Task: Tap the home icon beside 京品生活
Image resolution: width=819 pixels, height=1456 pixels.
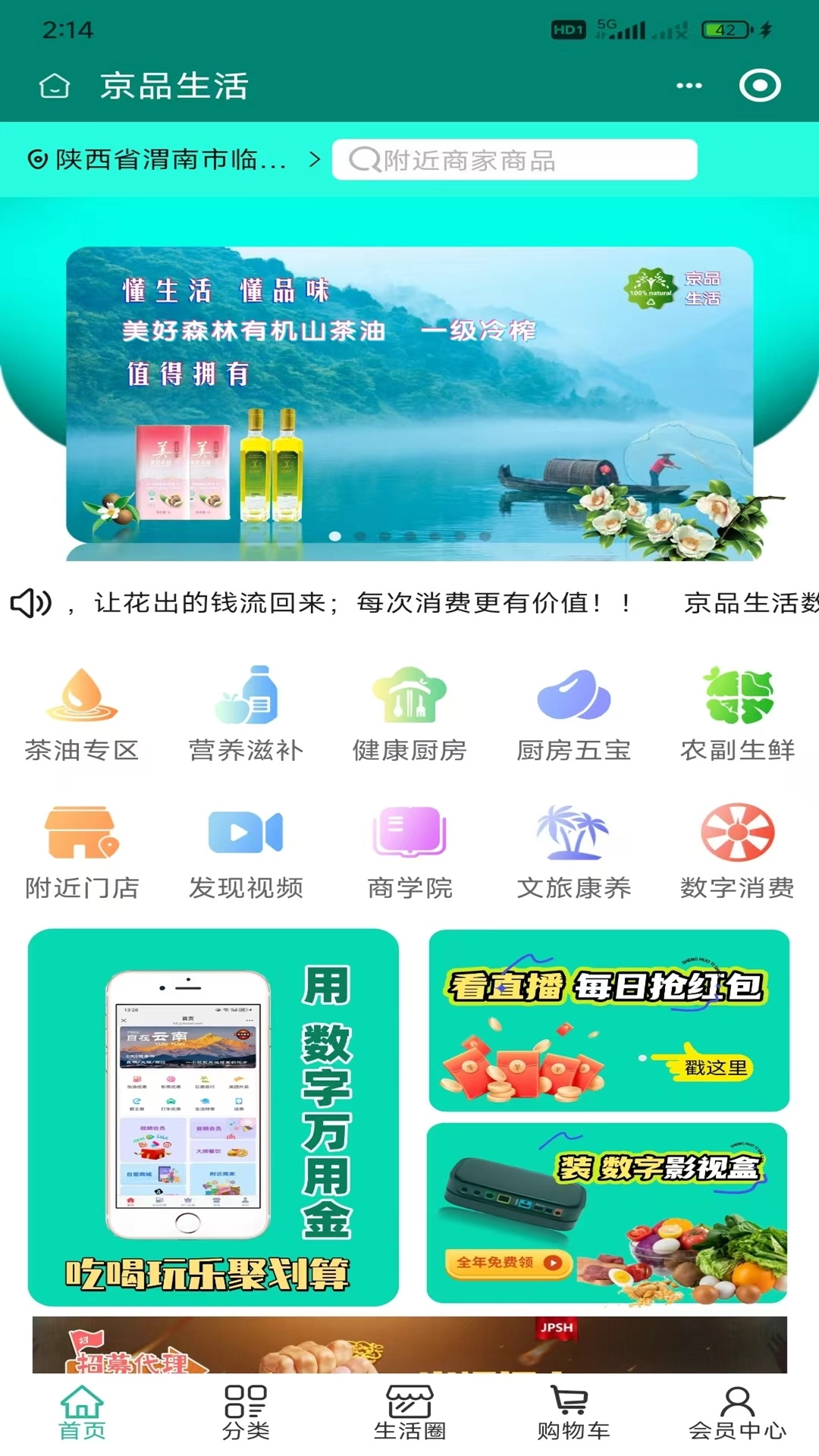Action: click(x=55, y=86)
